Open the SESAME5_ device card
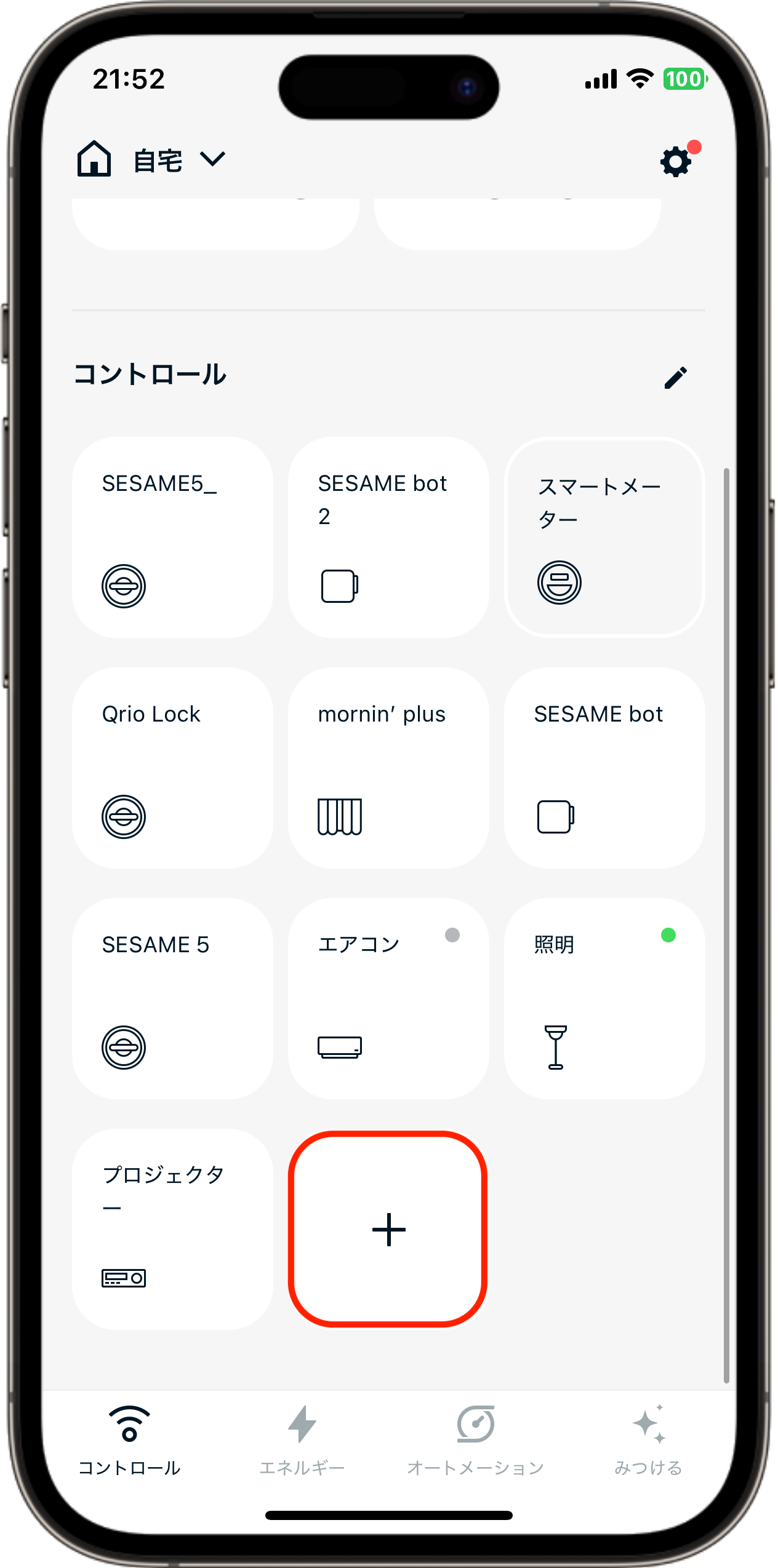The width and height of the screenshot is (778, 1568). (x=172, y=537)
